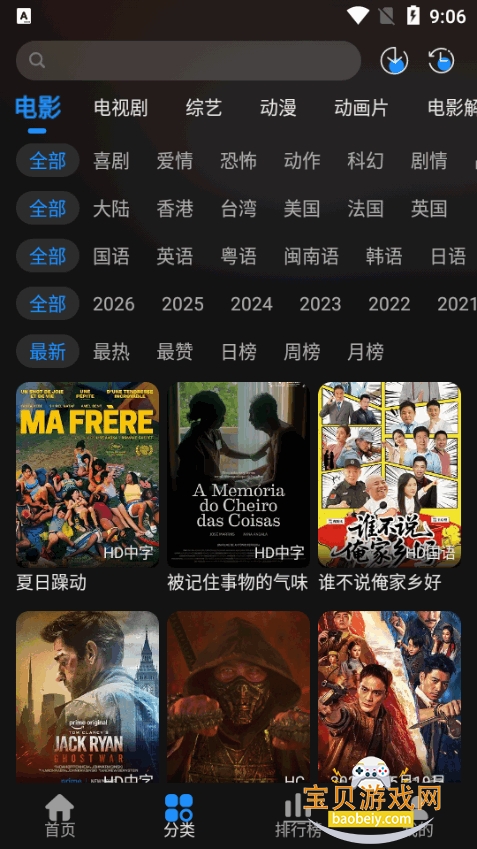The height and width of the screenshot is (849, 477).
Task: Filter movies by 科幻 genre
Action: tap(365, 161)
